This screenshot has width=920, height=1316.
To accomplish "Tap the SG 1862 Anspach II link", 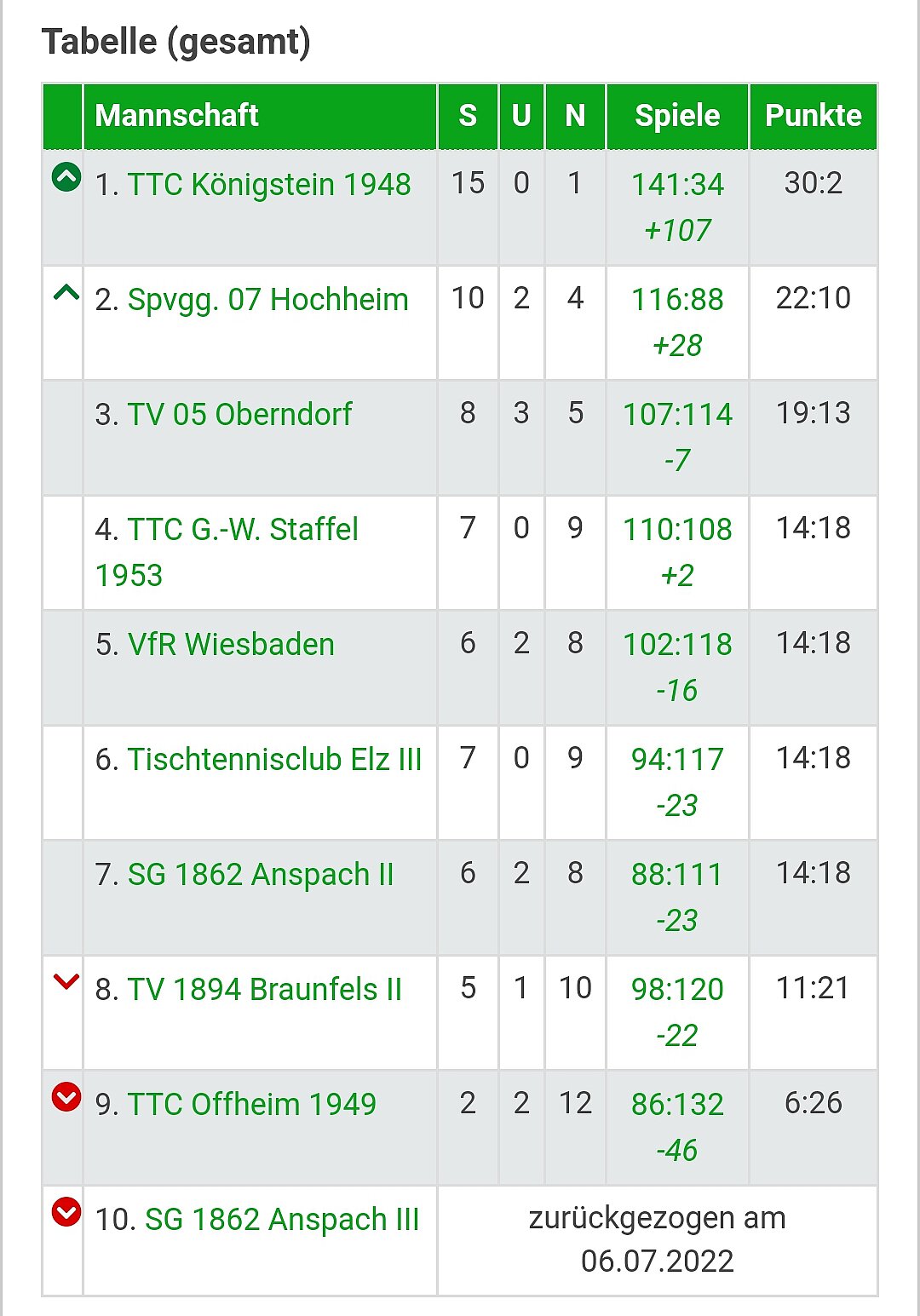I will [261, 875].
